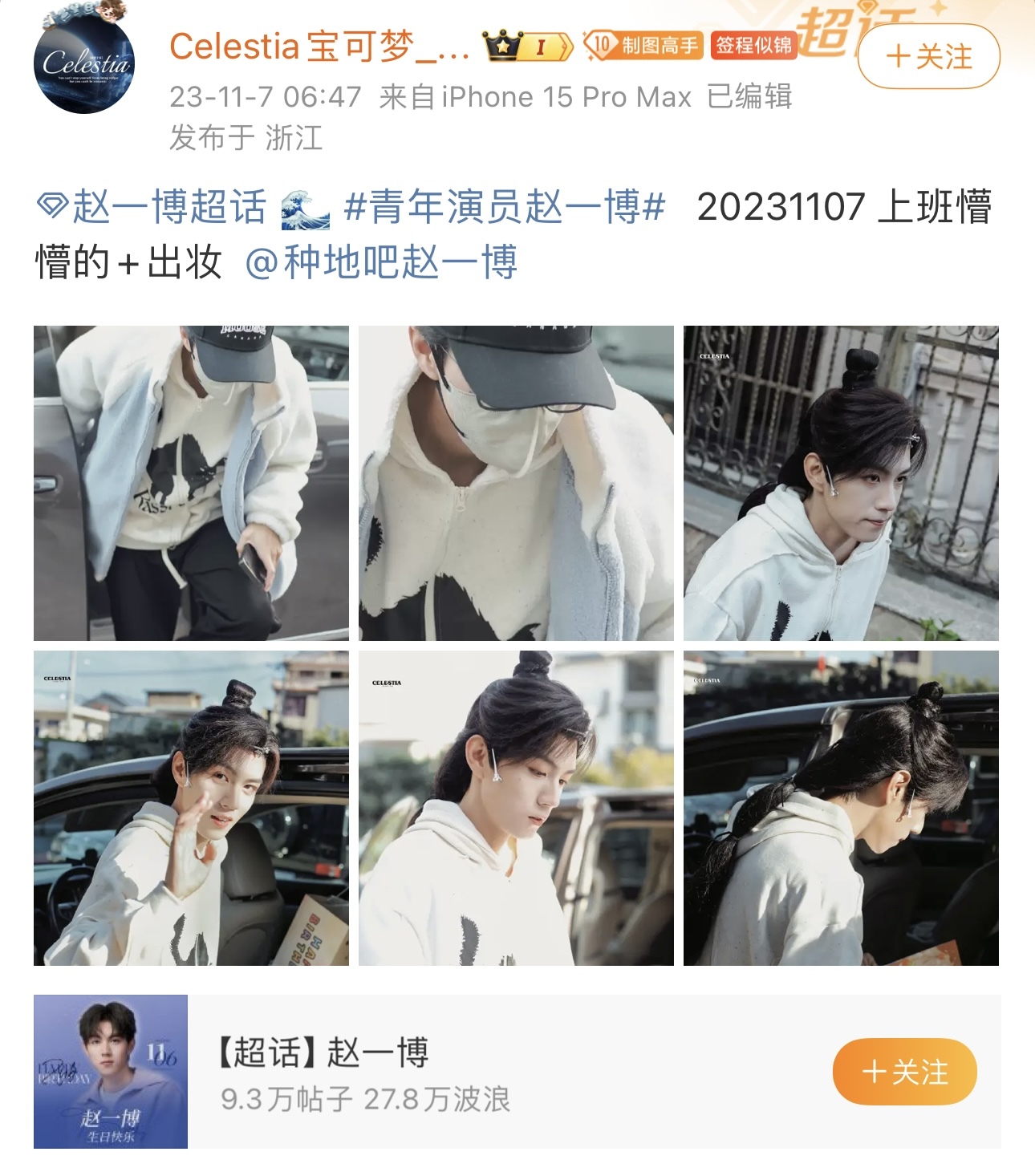Follow the 赵一博 super topic
The image size is (1035, 1176).
coord(904,1072)
